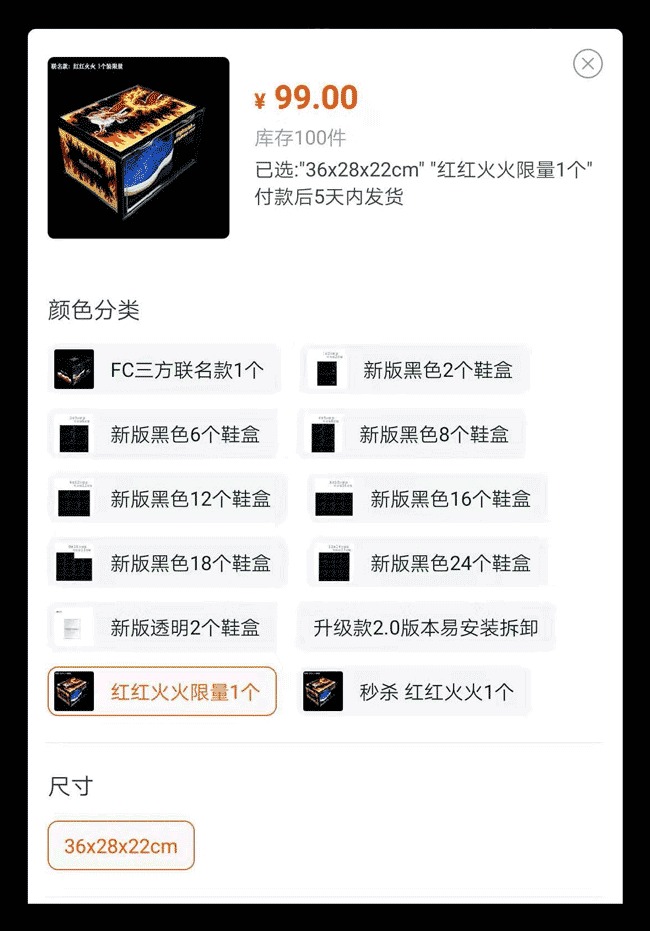Pick 新版黑色16个鞋盒 option
Screen dimensions: 650x931
coord(428,498)
